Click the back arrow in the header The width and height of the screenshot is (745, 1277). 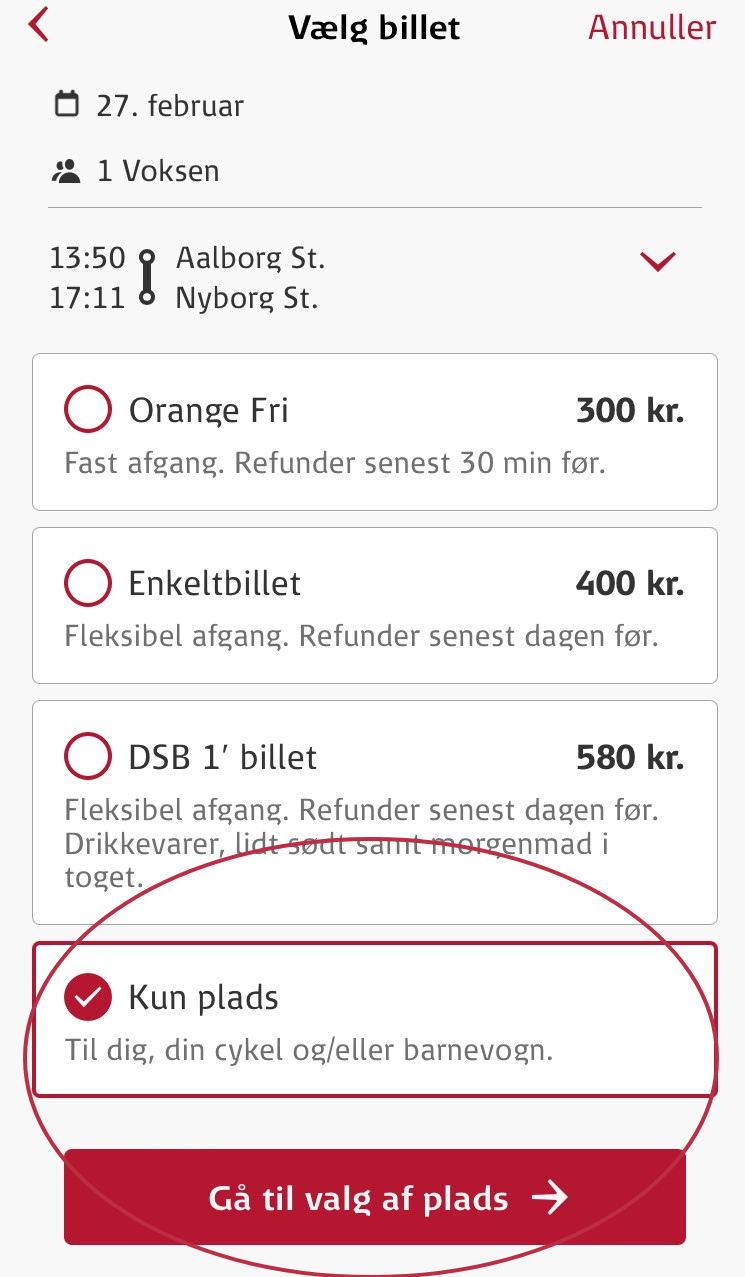click(x=37, y=24)
